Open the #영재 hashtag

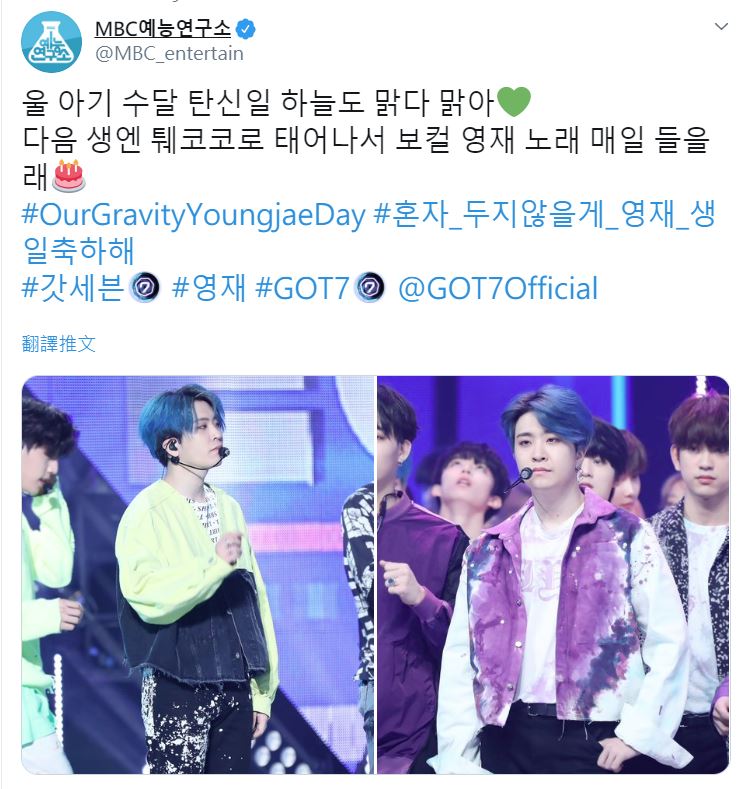click(209, 289)
